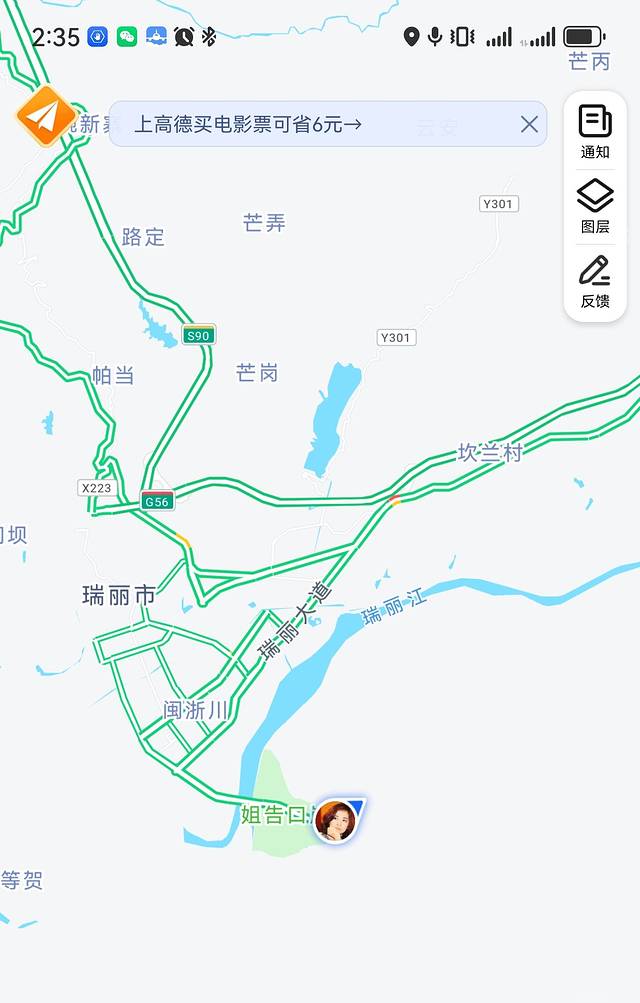Open 图层 map layers options
Screen dimensions: 640x1003
(x=595, y=206)
